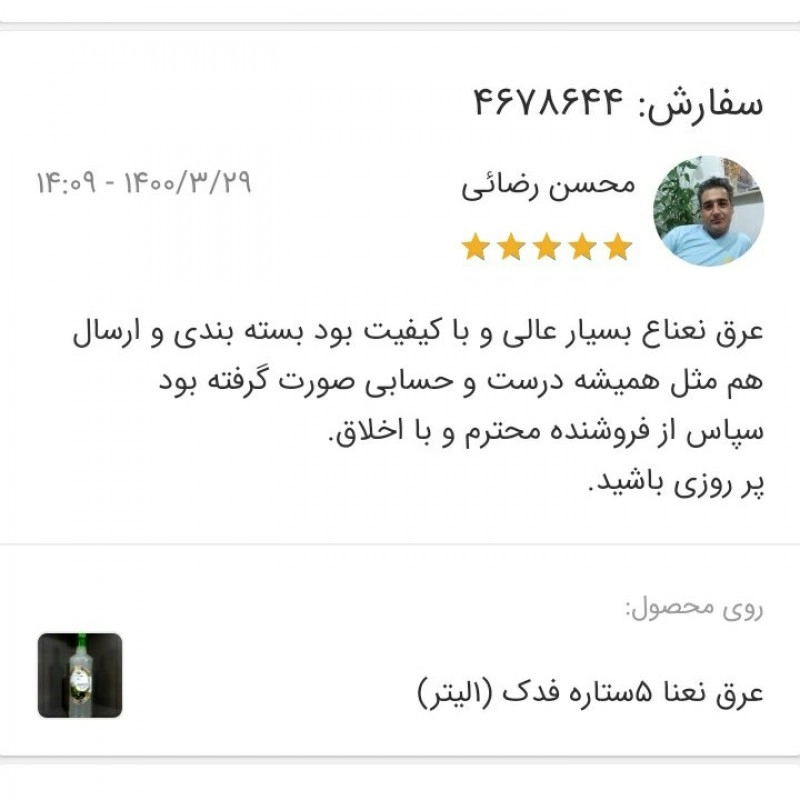800x800 pixels.
Task: Open the عرق نعنا ۵ستاره فدک product
Action: (589, 692)
